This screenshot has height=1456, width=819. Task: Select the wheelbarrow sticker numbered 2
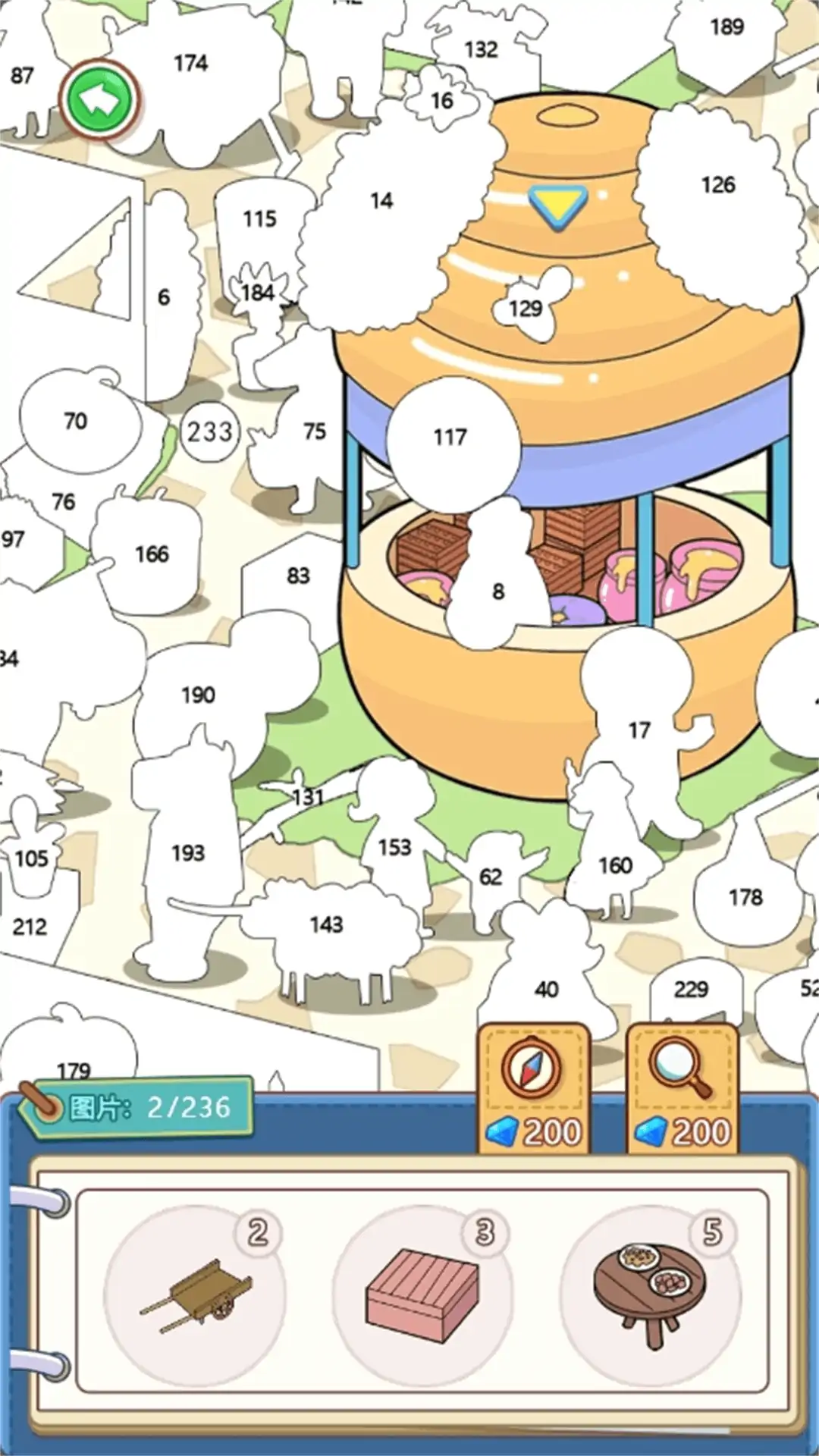196,1295
